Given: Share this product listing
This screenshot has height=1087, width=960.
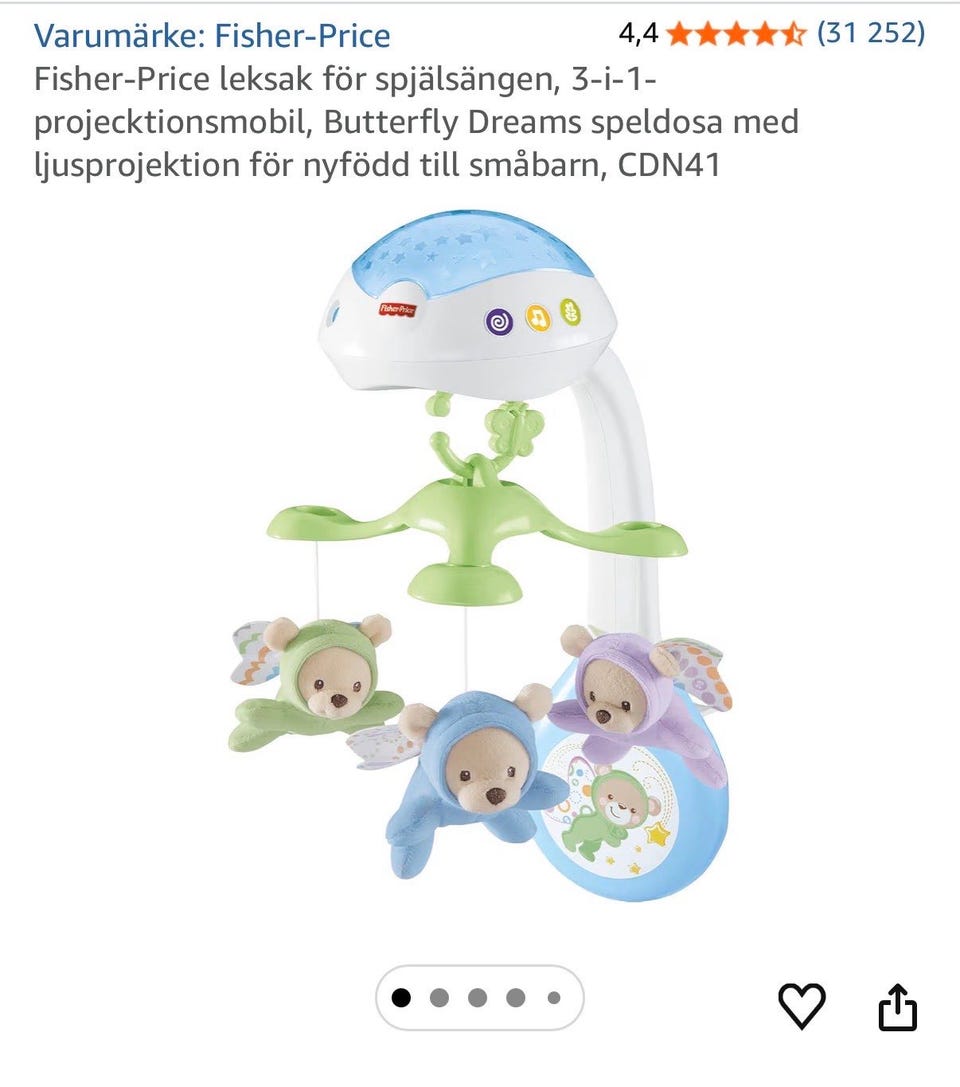Looking at the screenshot, I should [897, 1006].
